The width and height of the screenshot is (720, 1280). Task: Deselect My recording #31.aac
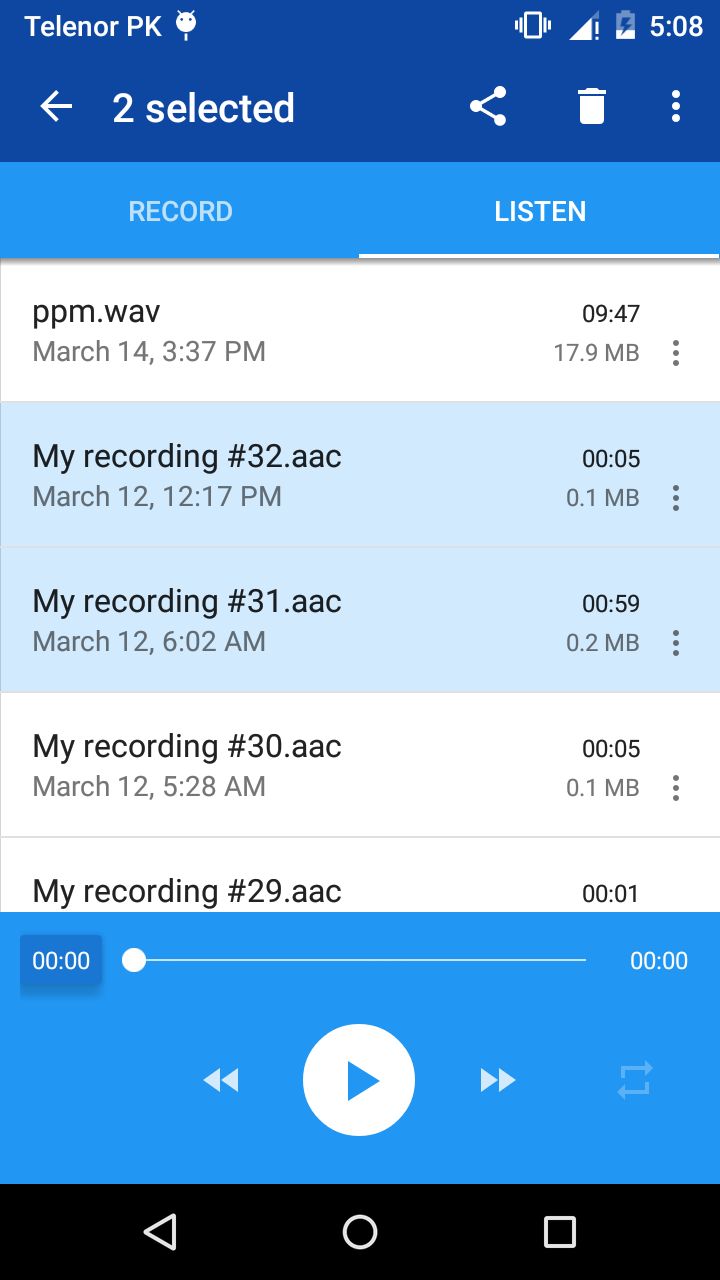(x=300, y=620)
